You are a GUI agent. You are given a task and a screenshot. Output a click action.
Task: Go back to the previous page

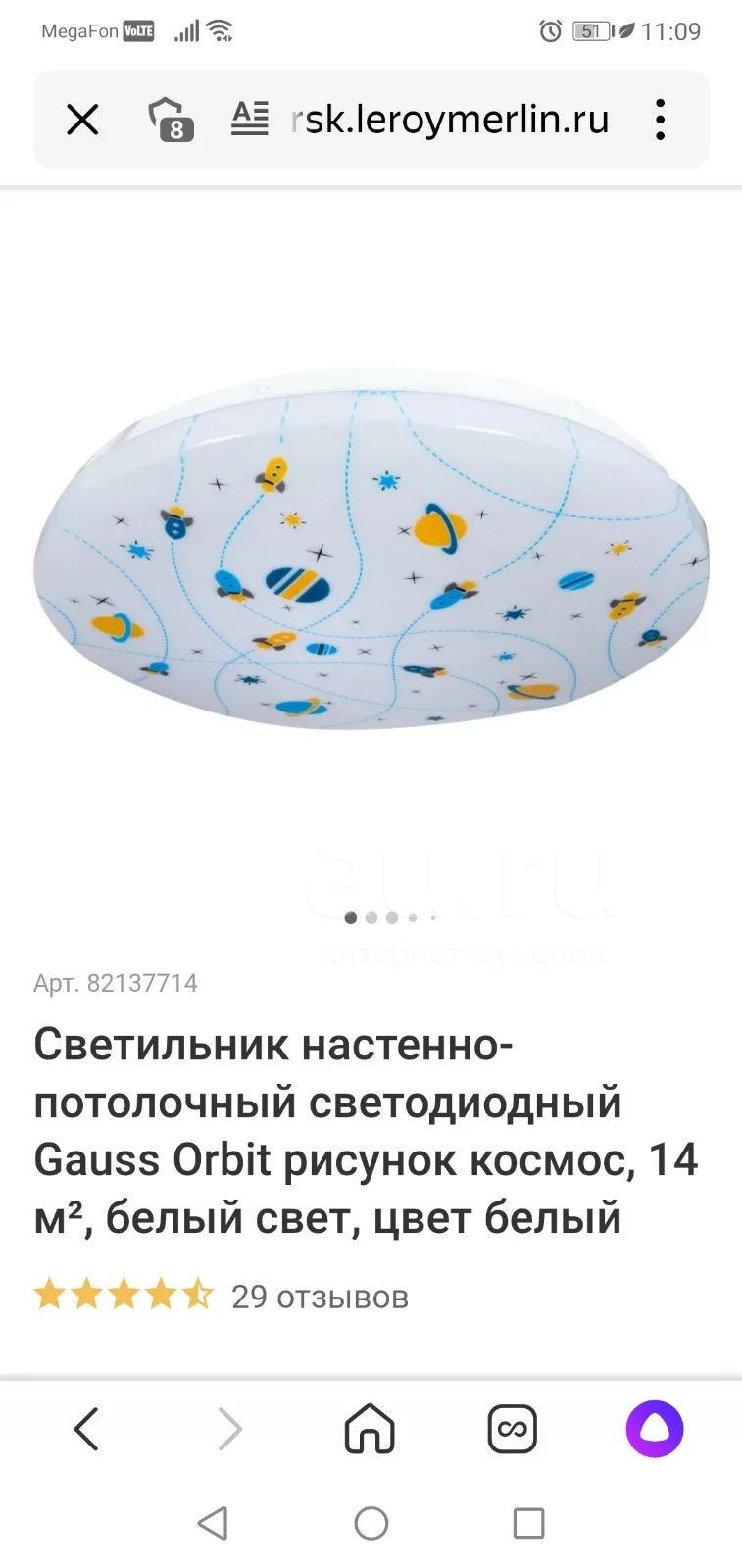pos(86,1429)
